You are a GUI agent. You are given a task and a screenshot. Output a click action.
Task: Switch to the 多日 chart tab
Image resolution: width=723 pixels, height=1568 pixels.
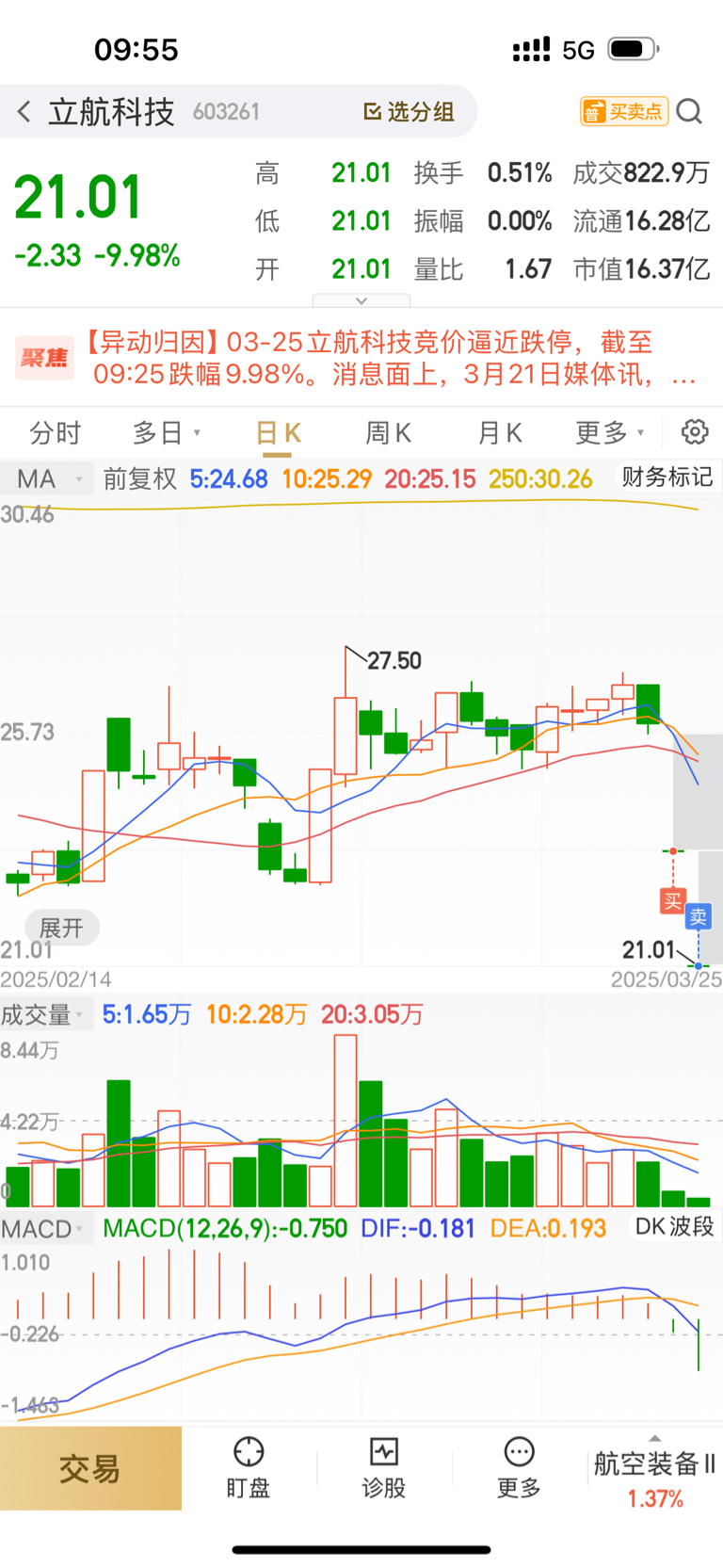pyautogui.click(x=166, y=433)
